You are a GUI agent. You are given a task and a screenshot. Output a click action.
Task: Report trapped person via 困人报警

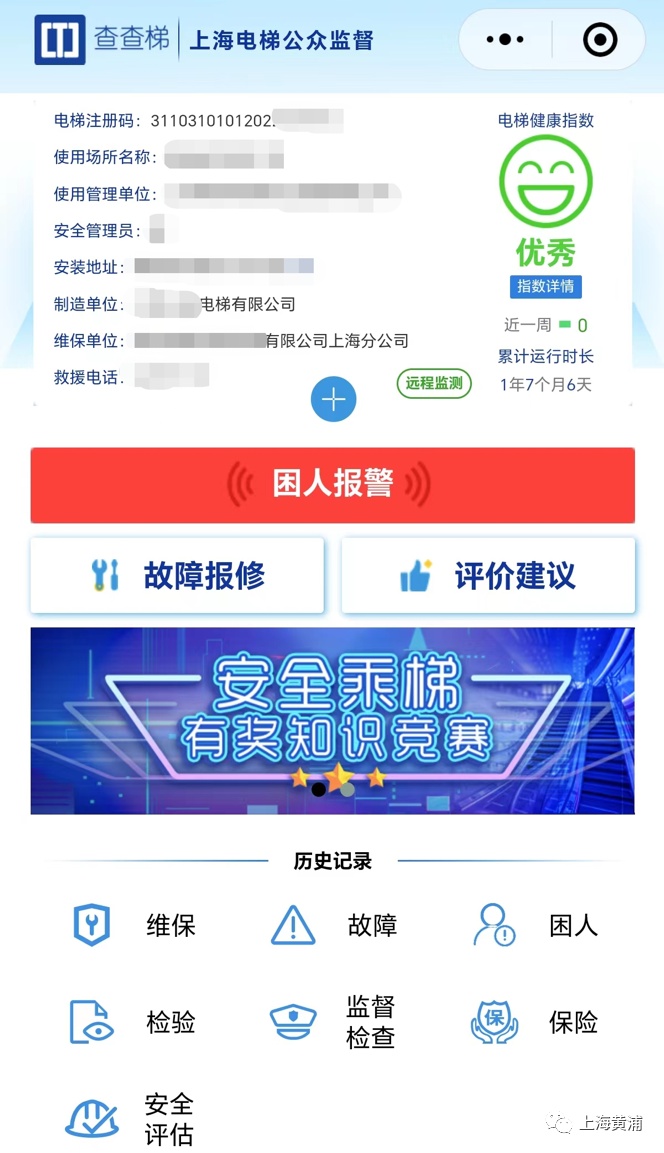(332, 484)
